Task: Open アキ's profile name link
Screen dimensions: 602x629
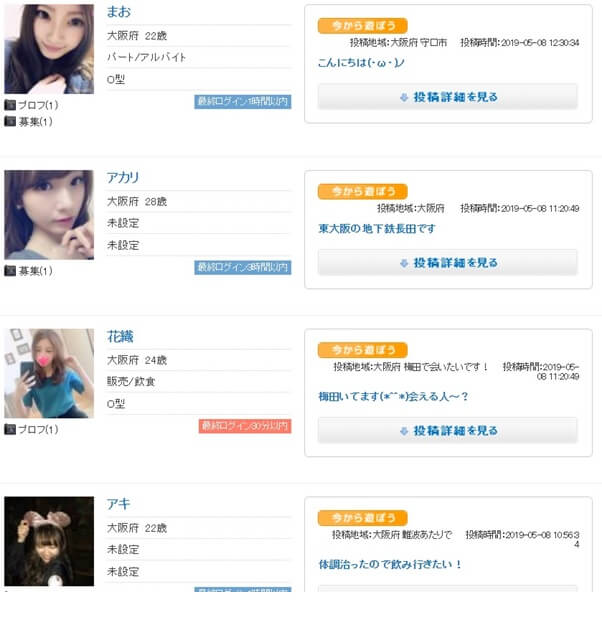Action: point(119,504)
